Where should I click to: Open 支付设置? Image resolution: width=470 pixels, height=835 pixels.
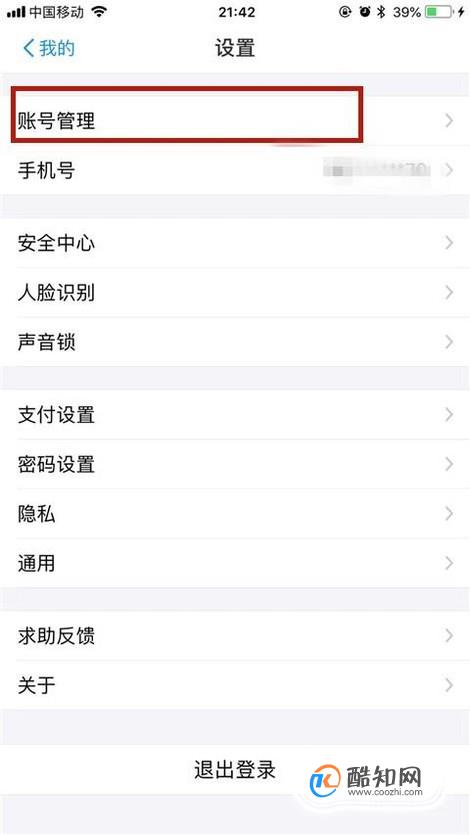(235, 414)
